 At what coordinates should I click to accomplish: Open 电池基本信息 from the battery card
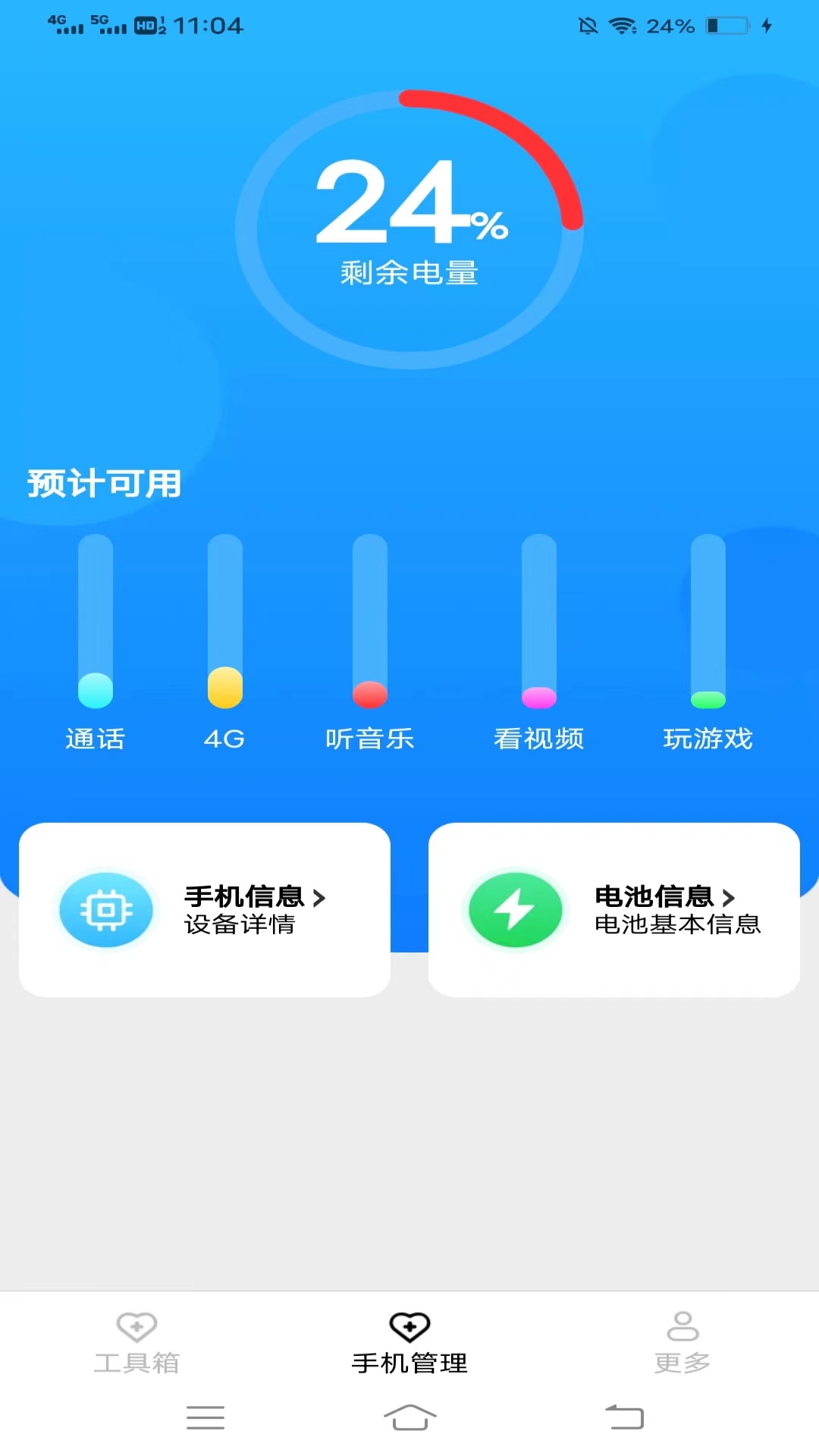pyautogui.click(x=679, y=927)
